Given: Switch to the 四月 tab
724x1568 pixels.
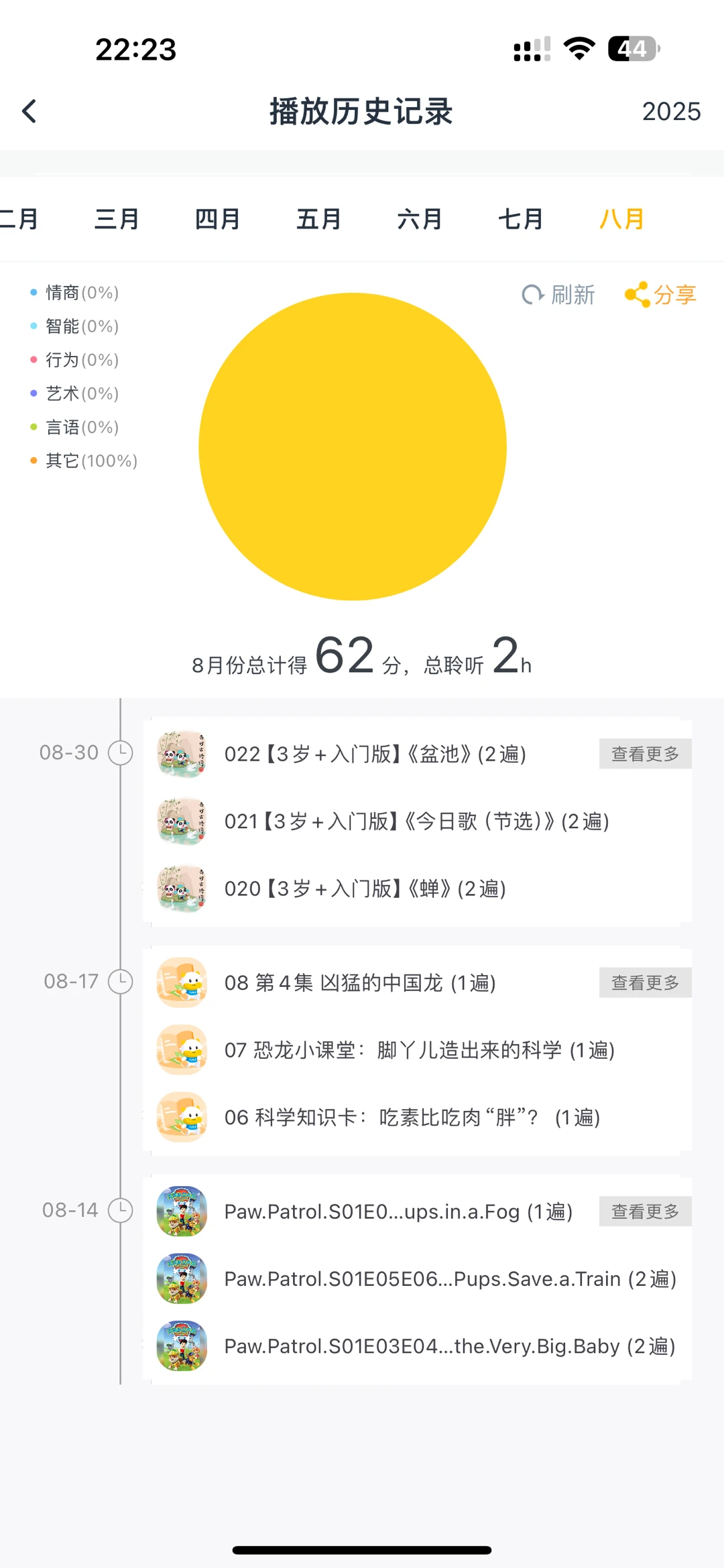Looking at the screenshot, I should [217, 219].
